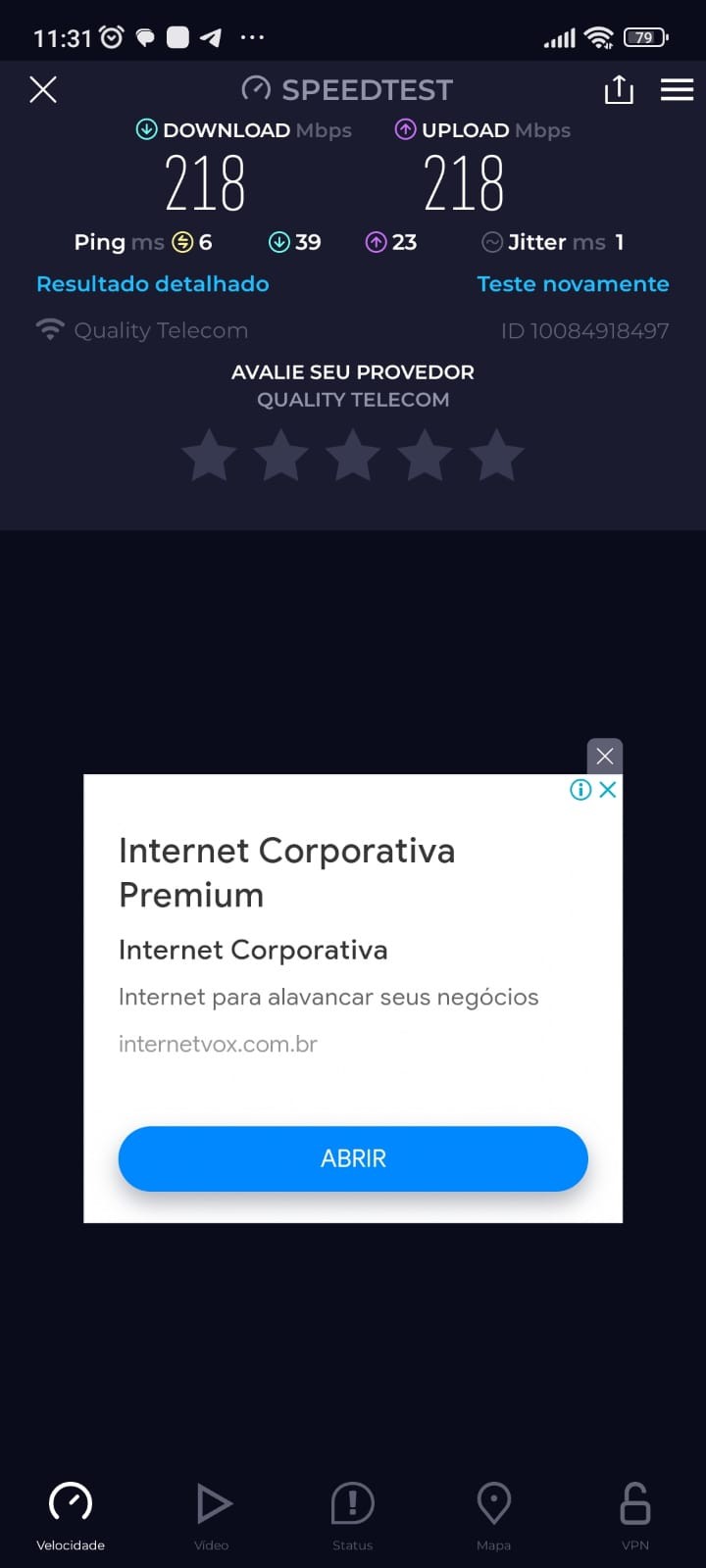Switch to the VPN tab
The height and width of the screenshot is (1568, 706).
click(x=635, y=1514)
